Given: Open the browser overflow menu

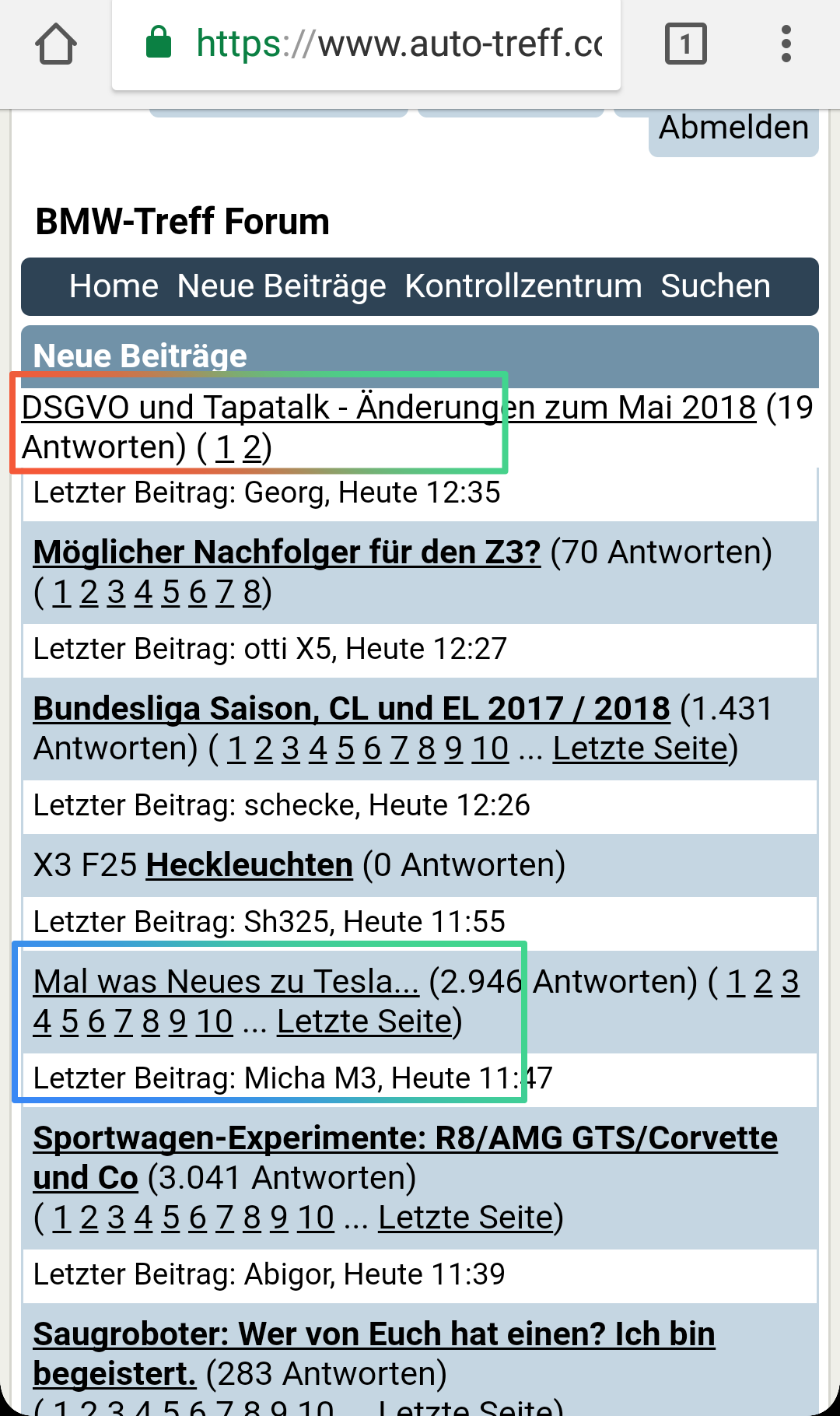Looking at the screenshot, I should tap(786, 44).
